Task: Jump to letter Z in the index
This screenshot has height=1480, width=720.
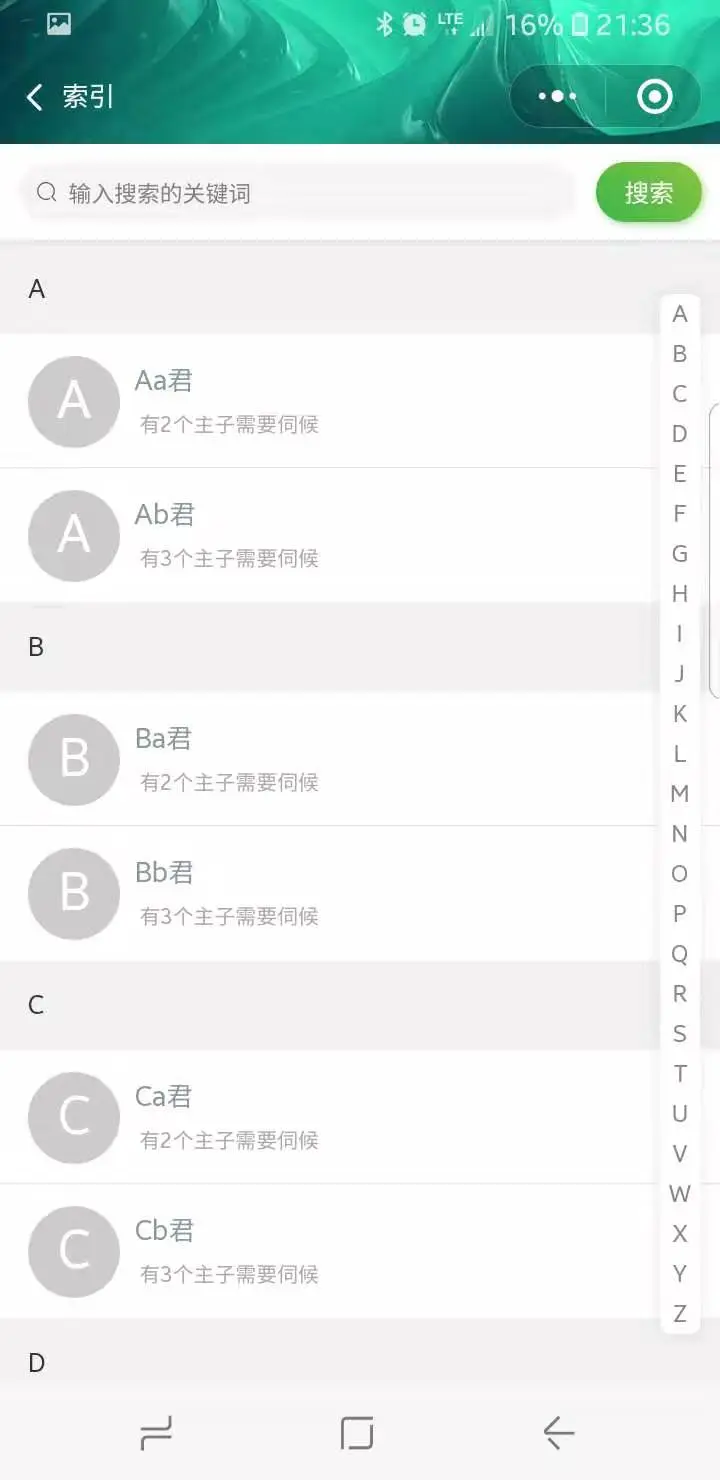Action: coord(680,1314)
